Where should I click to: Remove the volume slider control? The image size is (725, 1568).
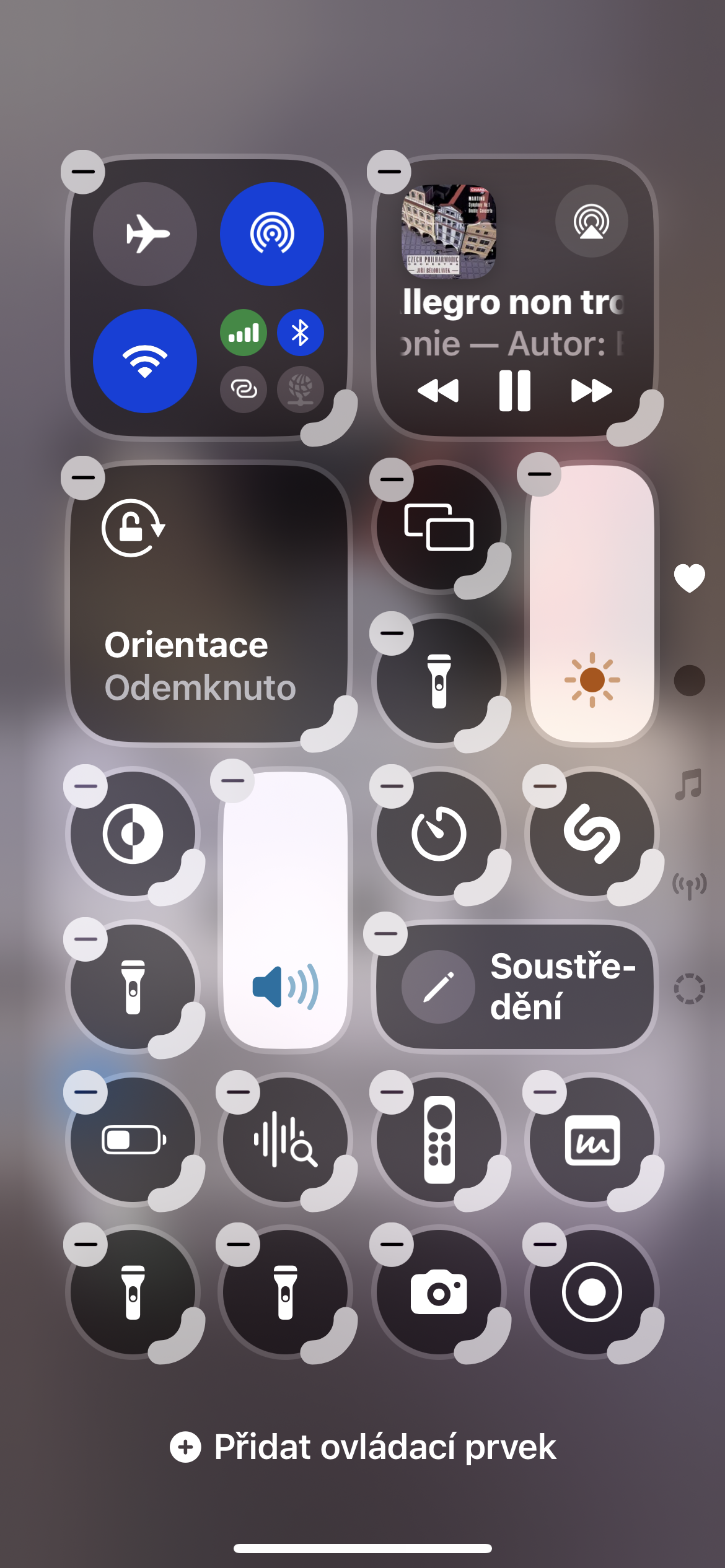point(232,780)
